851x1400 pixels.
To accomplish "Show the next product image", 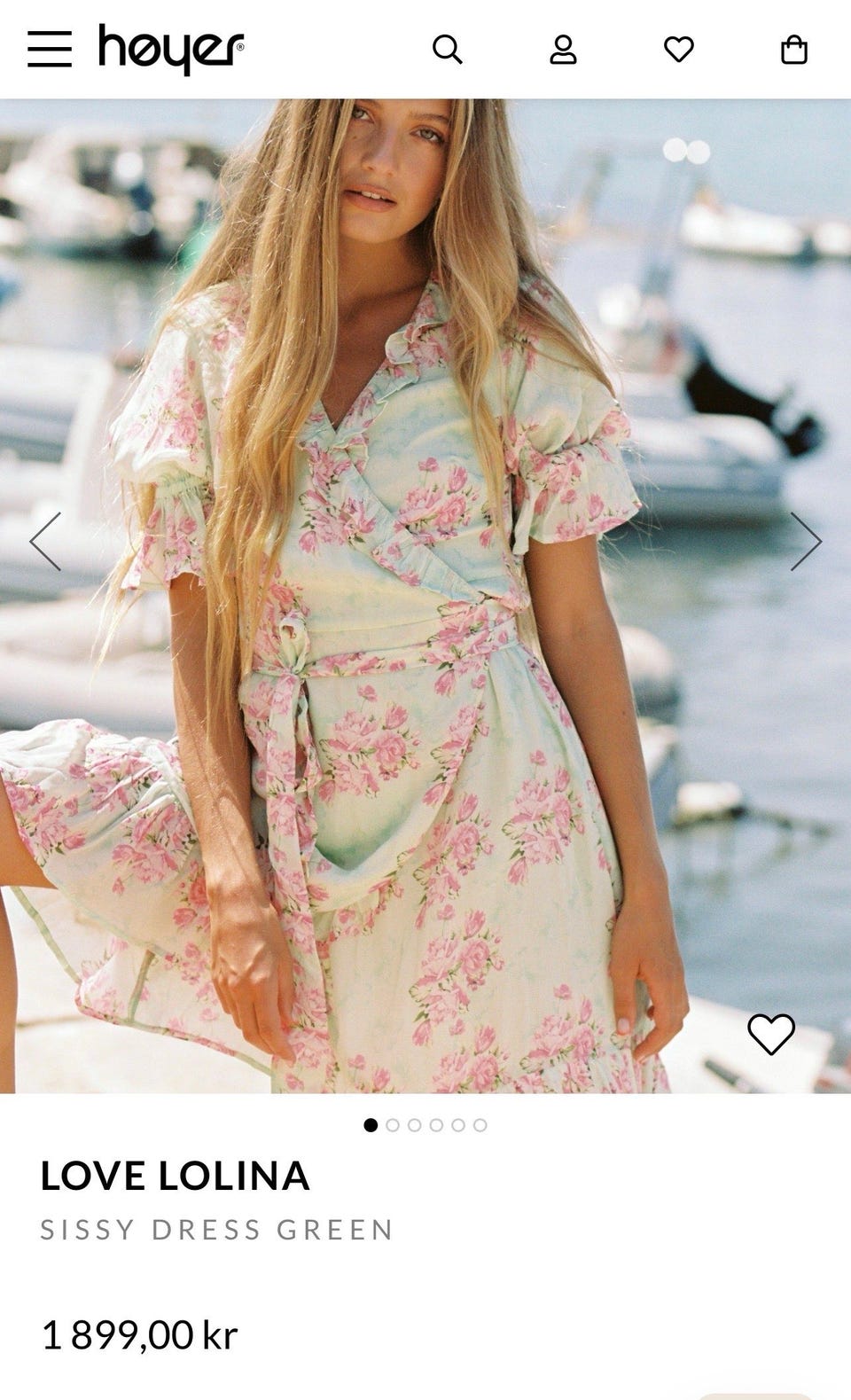I will (x=806, y=541).
